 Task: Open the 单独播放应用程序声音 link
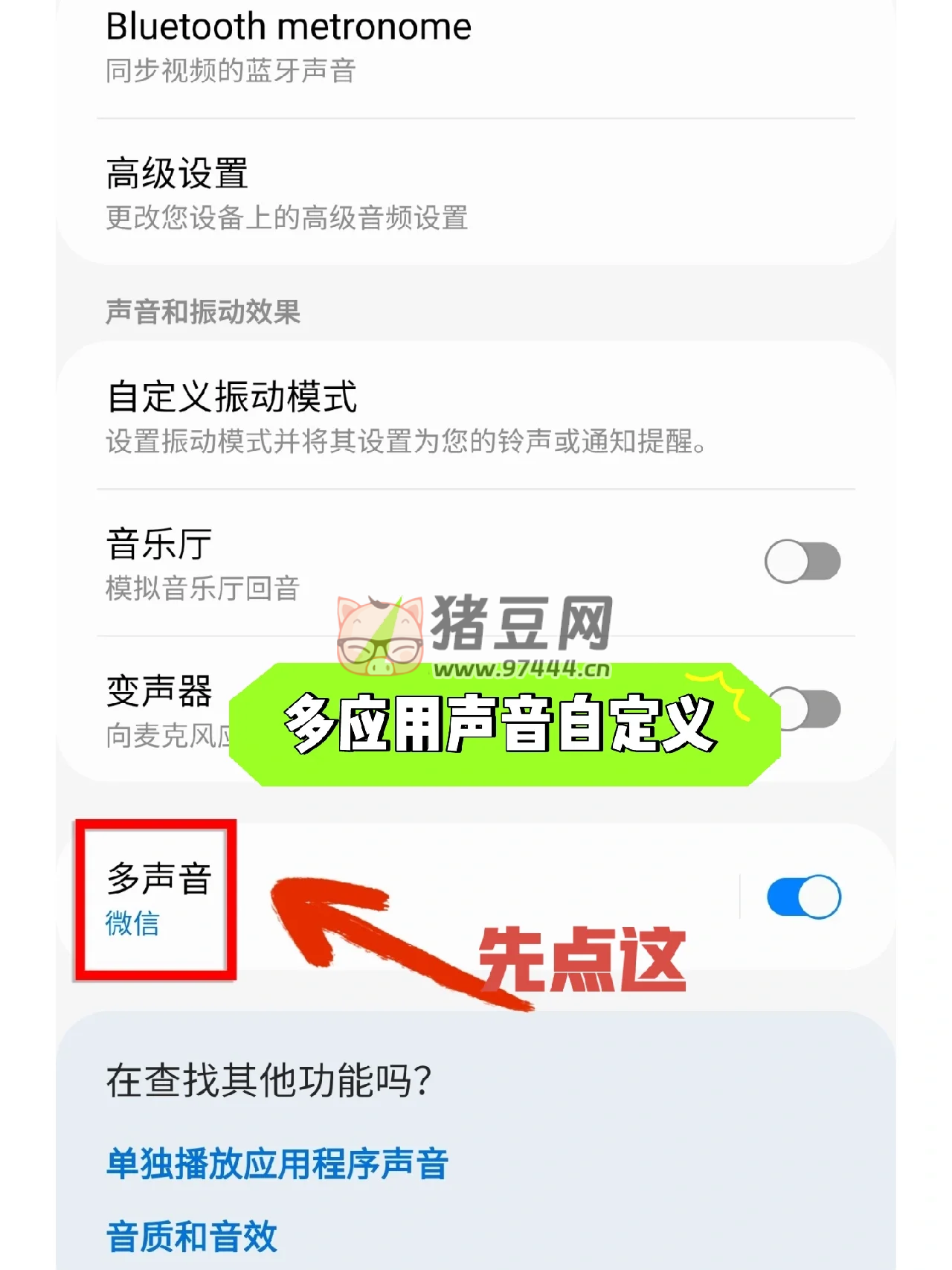(277, 1164)
